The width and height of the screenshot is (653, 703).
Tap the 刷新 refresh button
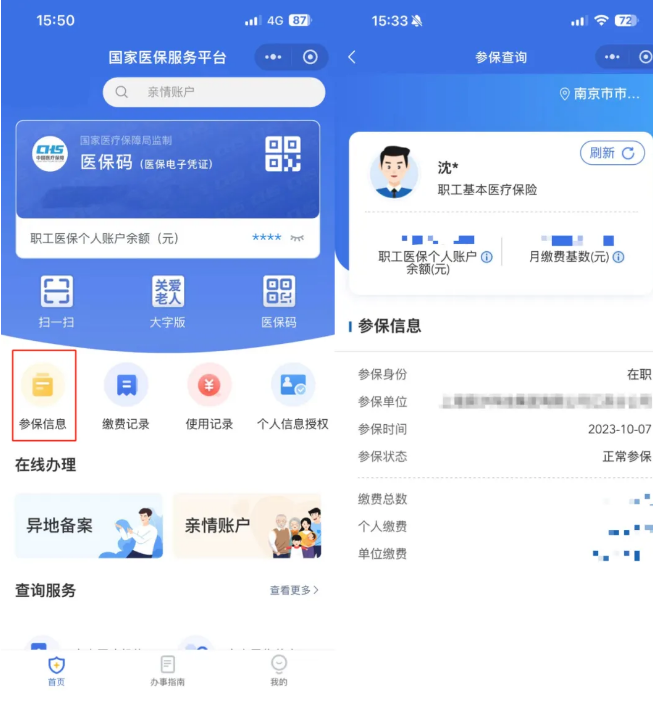click(x=612, y=153)
